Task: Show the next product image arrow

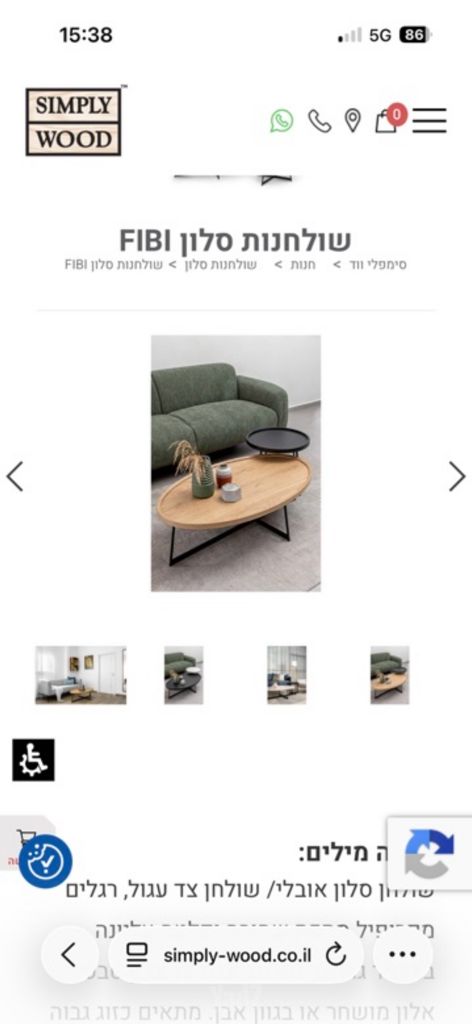Action: click(457, 476)
